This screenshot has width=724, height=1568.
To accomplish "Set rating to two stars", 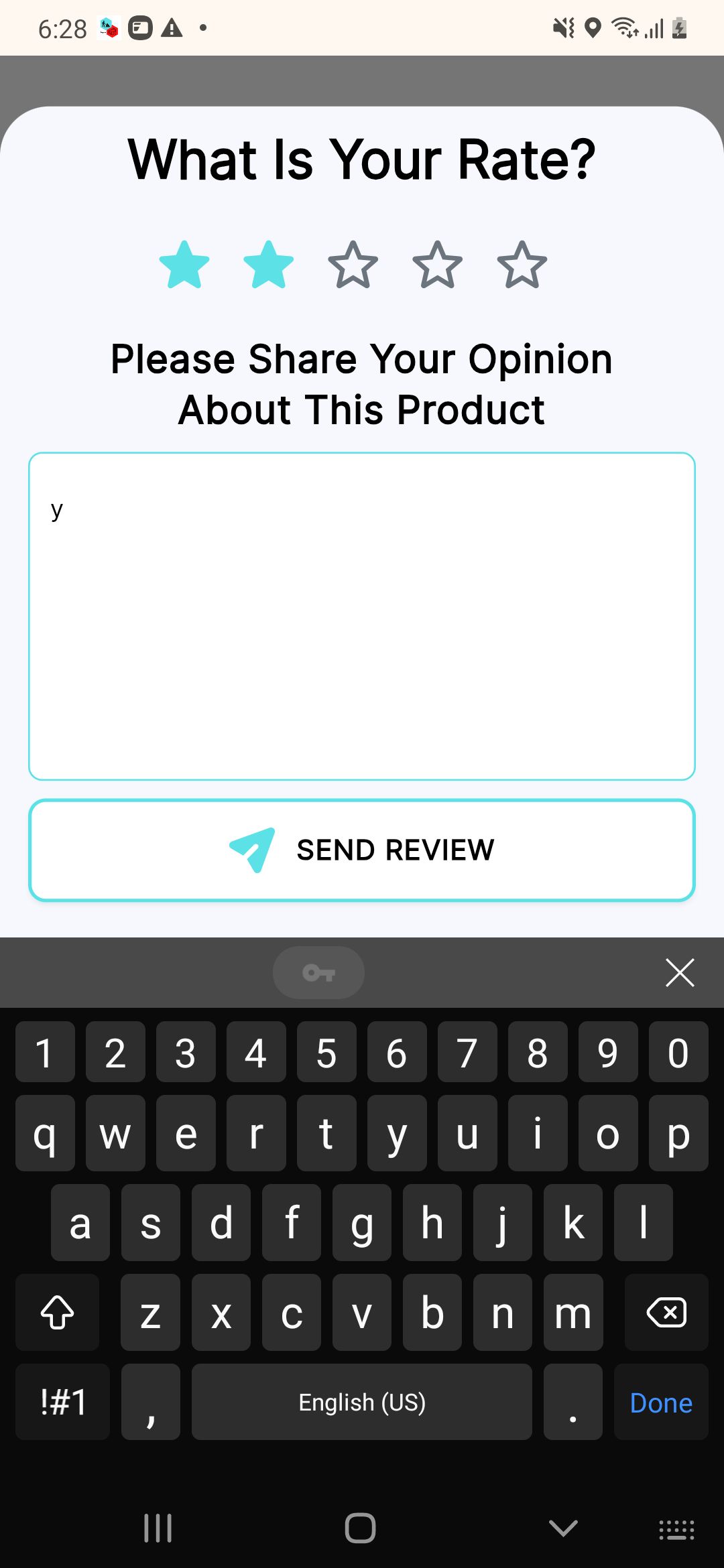I will pos(269,265).
